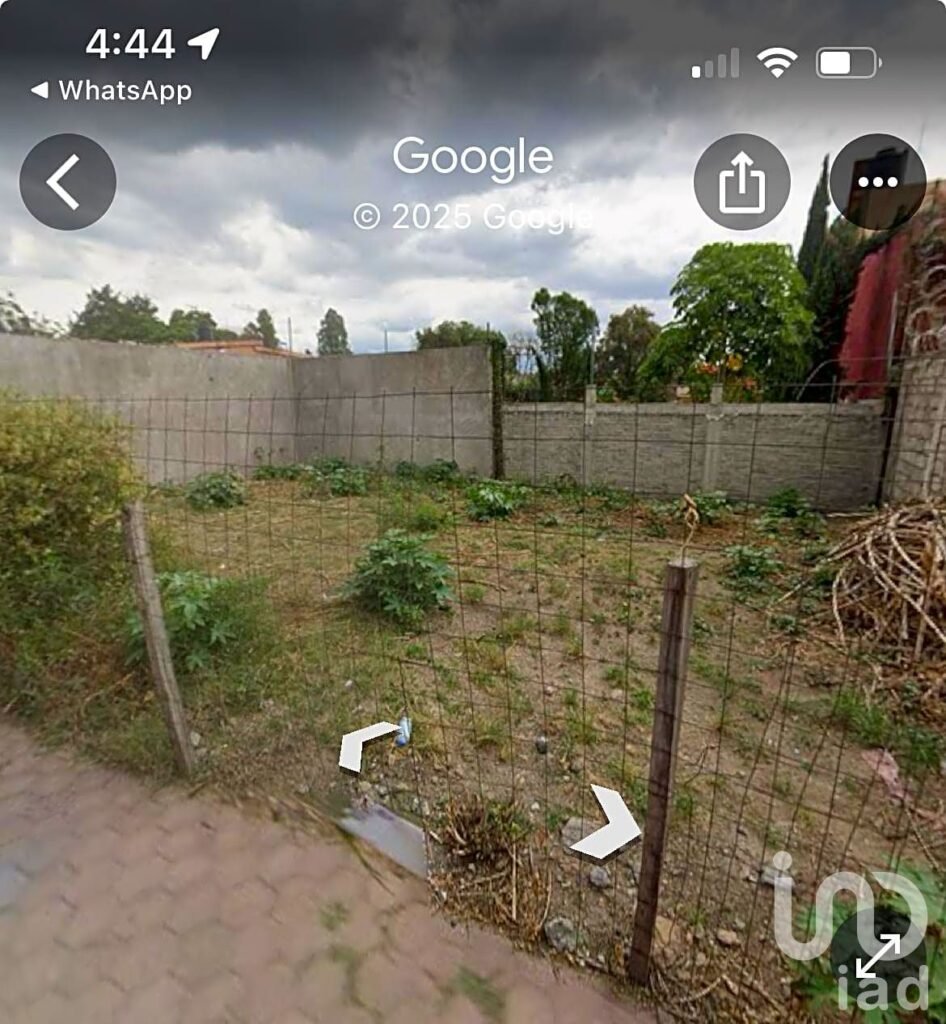This screenshot has width=946, height=1024.
Task: Open the More options ellipsis menu
Action: tap(877, 181)
